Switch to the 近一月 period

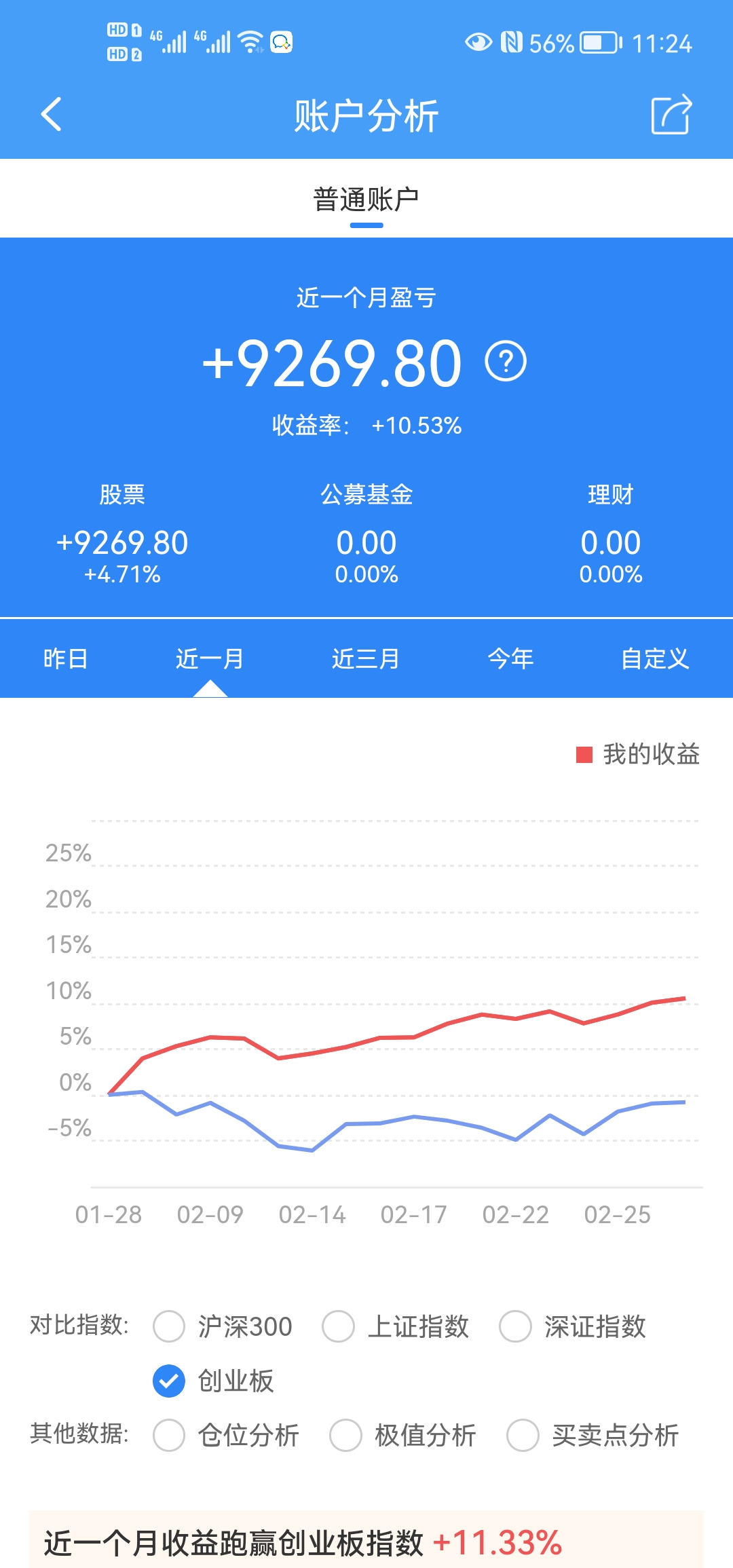210,658
